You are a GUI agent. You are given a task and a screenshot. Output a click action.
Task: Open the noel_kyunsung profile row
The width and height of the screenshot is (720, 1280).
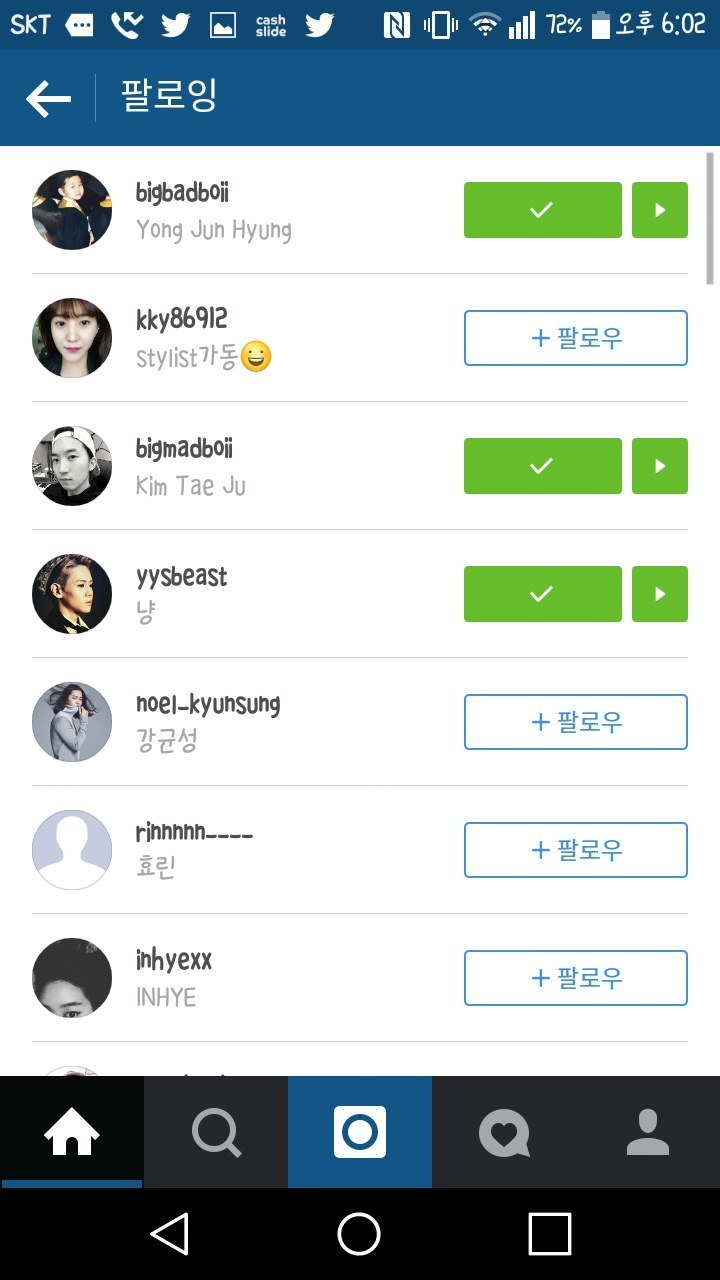click(x=207, y=704)
